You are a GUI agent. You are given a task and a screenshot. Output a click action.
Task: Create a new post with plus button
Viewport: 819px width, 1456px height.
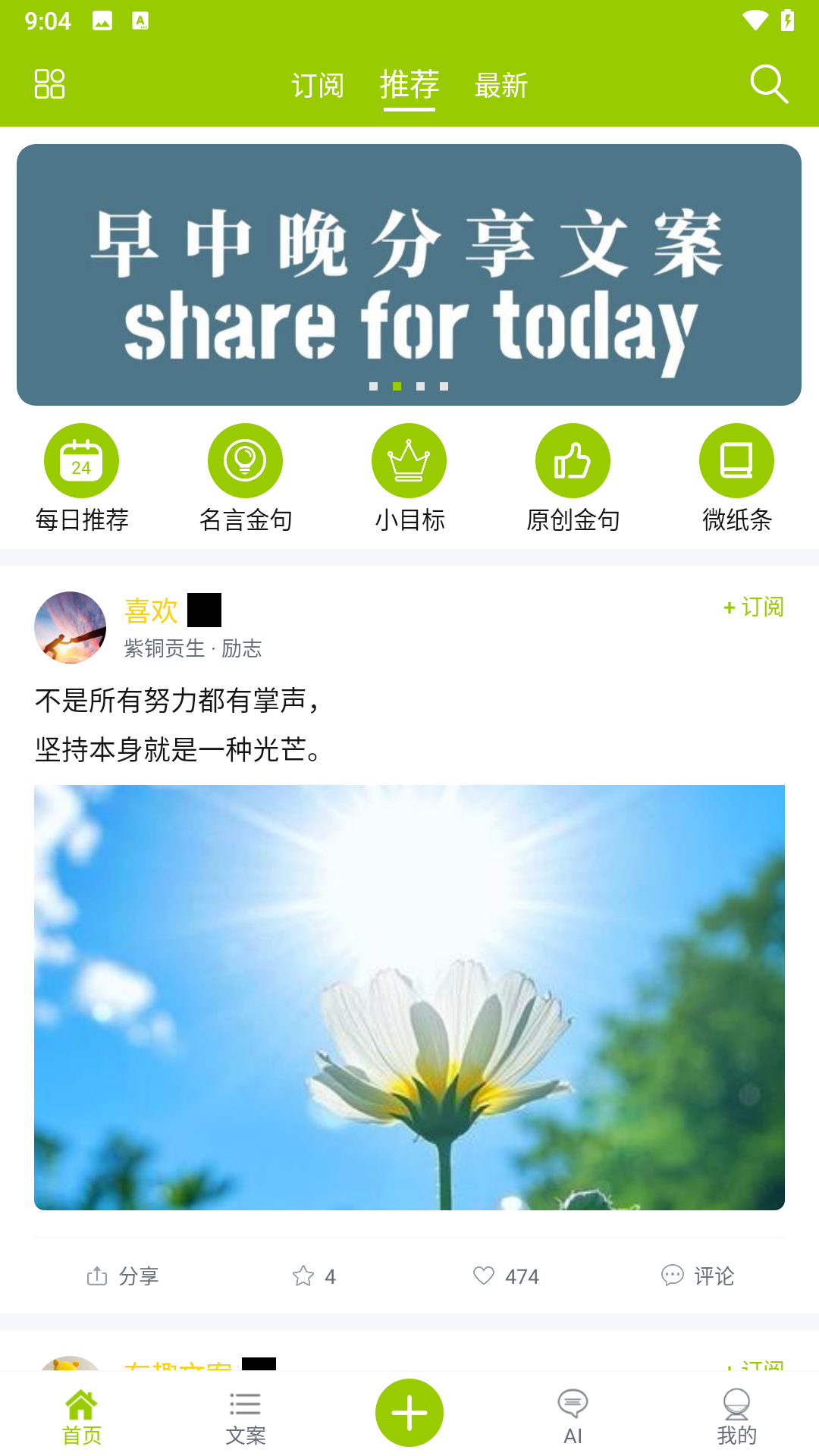click(409, 1413)
